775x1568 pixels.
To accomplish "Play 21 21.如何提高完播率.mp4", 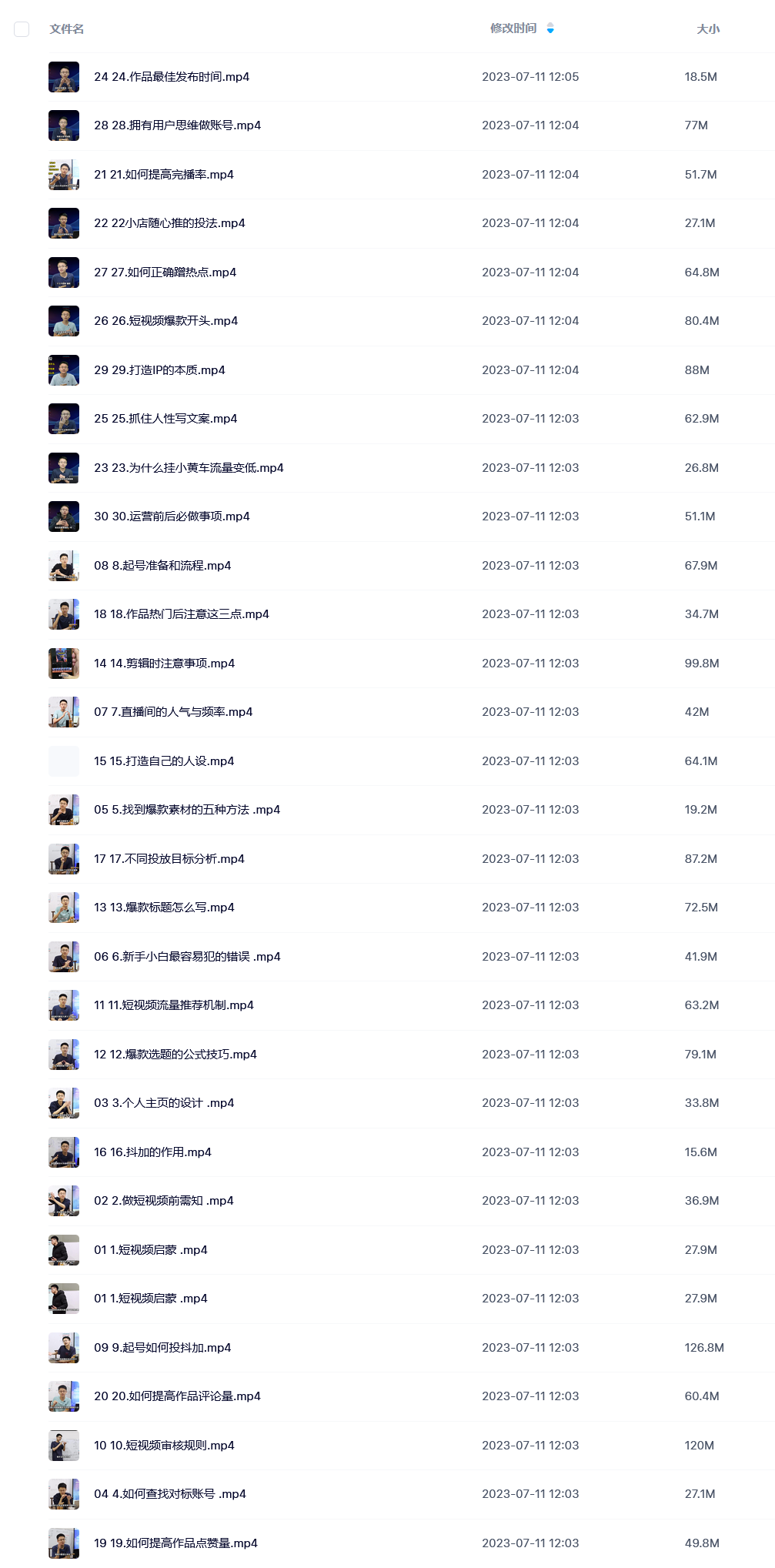I will (x=164, y=175).
